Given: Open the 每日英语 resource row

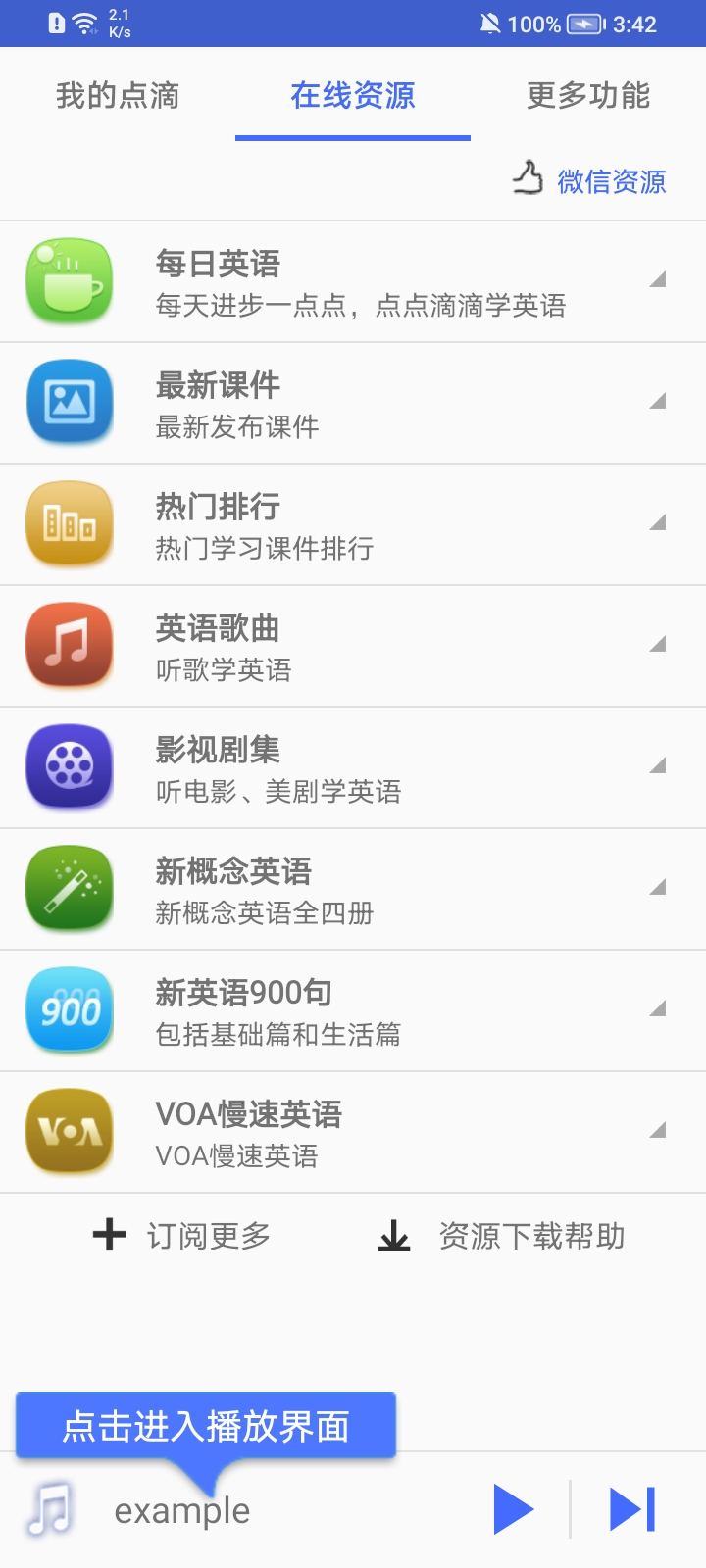Looking at the screenshot, I should (x=353, y=282).
